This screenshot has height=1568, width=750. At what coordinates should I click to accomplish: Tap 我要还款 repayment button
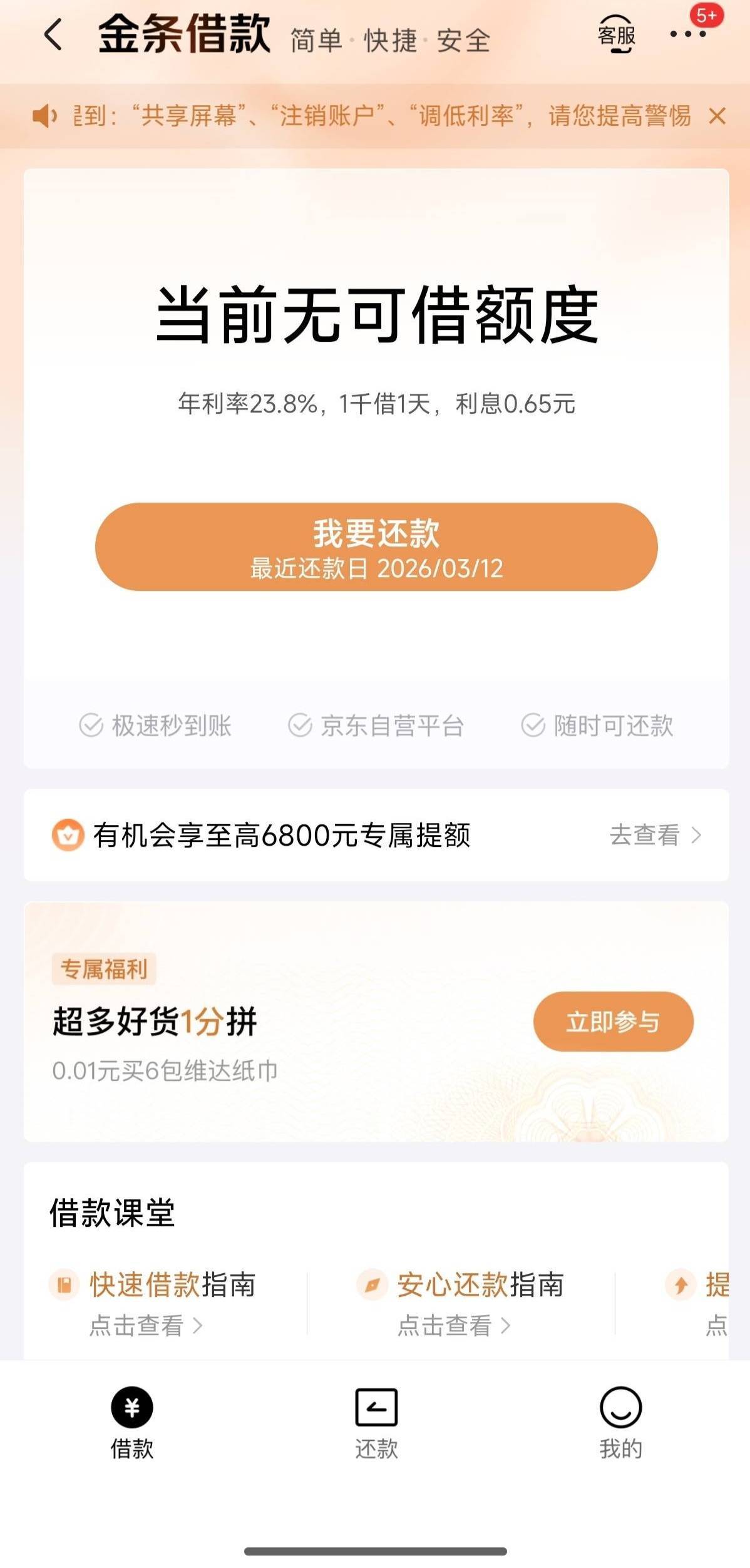point(376,546)
